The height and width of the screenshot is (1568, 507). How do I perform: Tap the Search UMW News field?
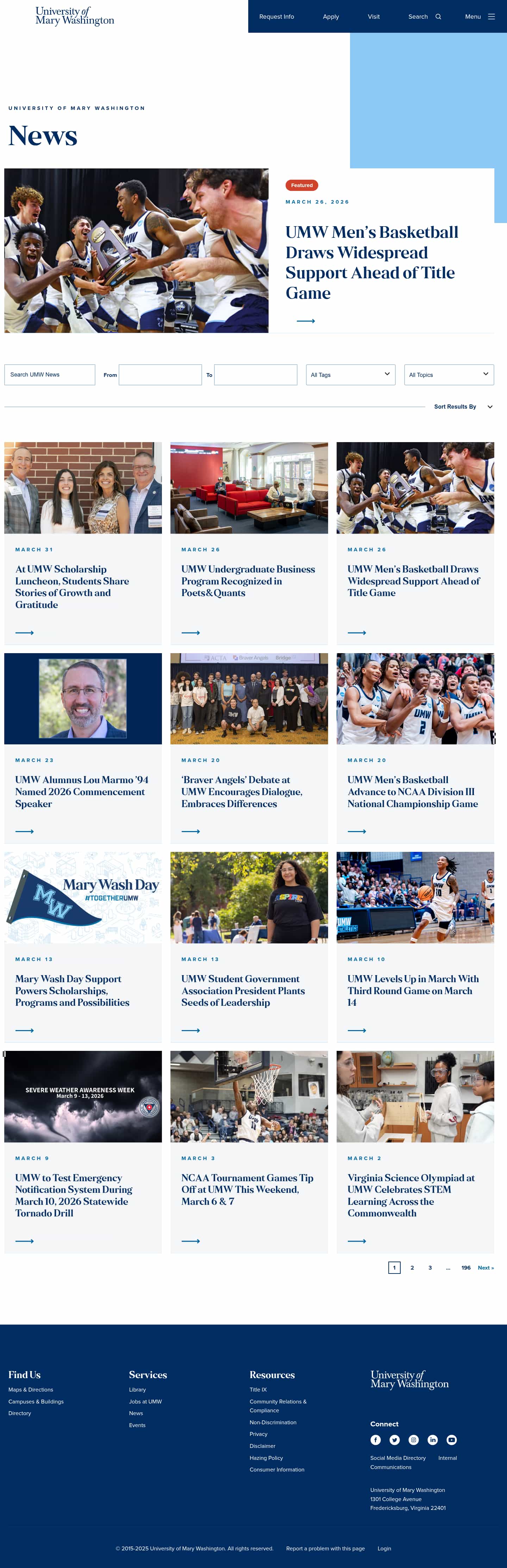pos(50,374)
